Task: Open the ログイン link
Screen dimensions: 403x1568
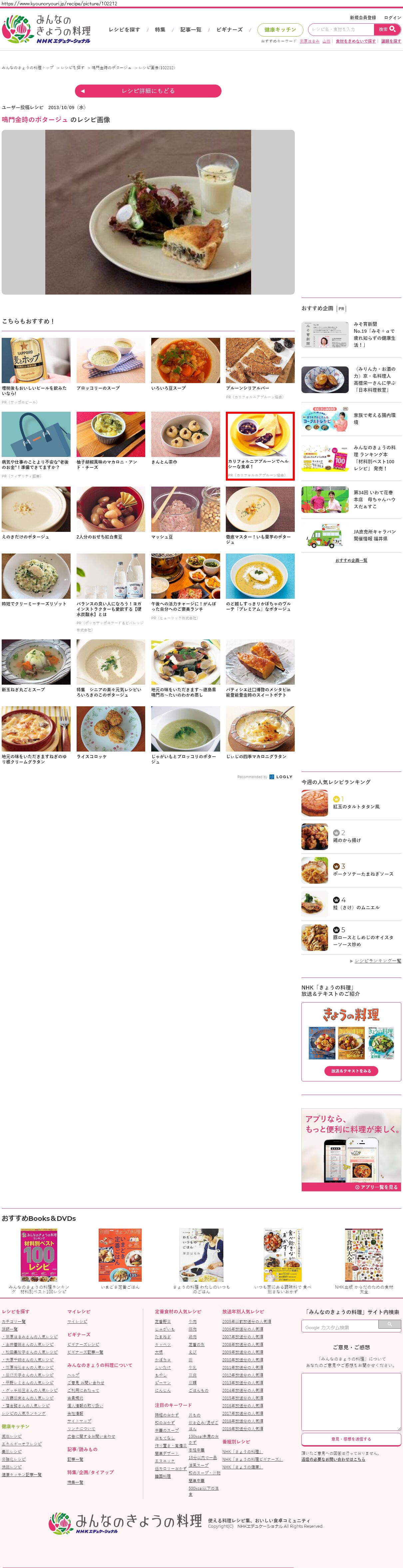Action: [x=392, y=18]
